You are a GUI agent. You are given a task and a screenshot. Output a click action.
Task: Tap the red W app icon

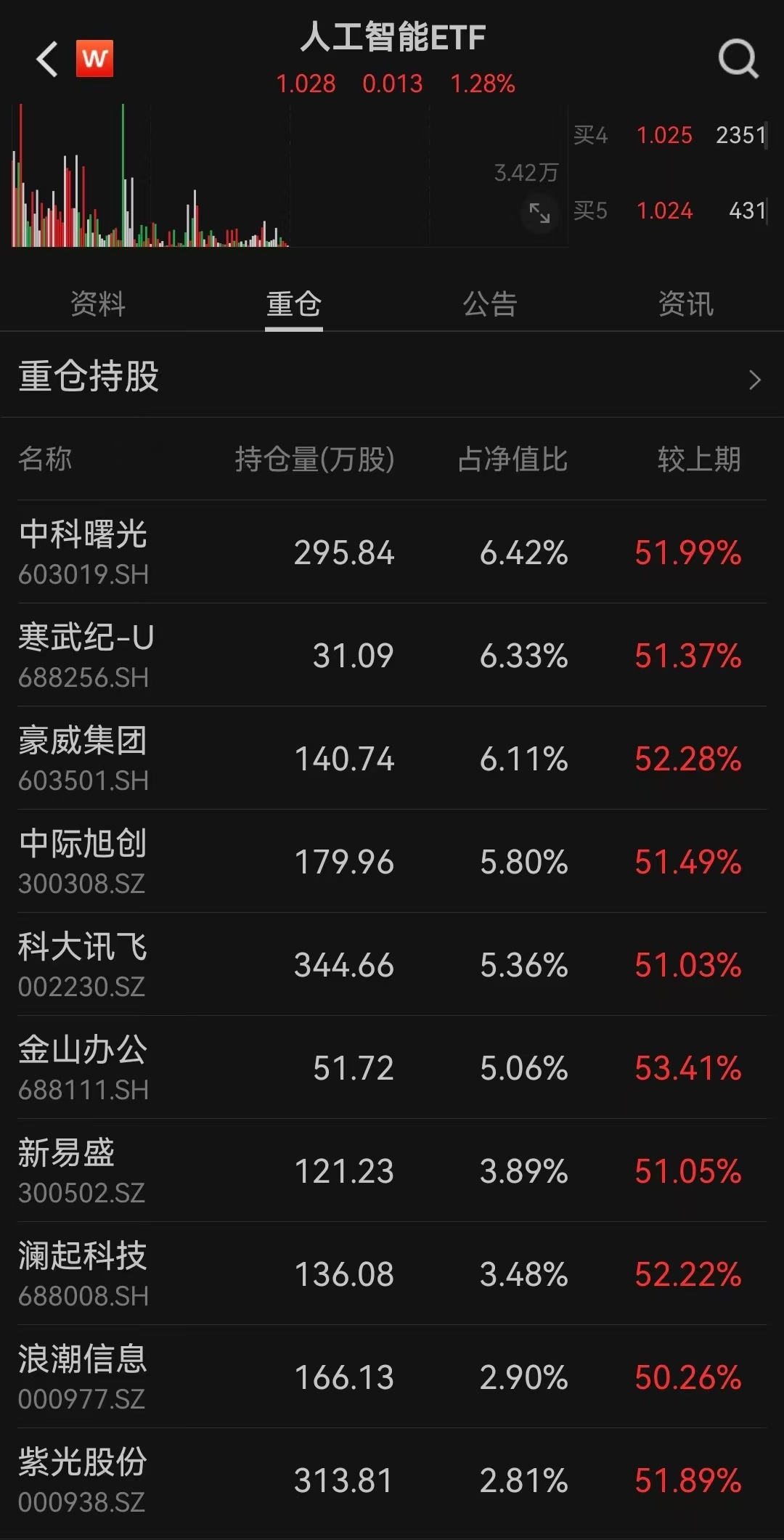click(95, 58)
